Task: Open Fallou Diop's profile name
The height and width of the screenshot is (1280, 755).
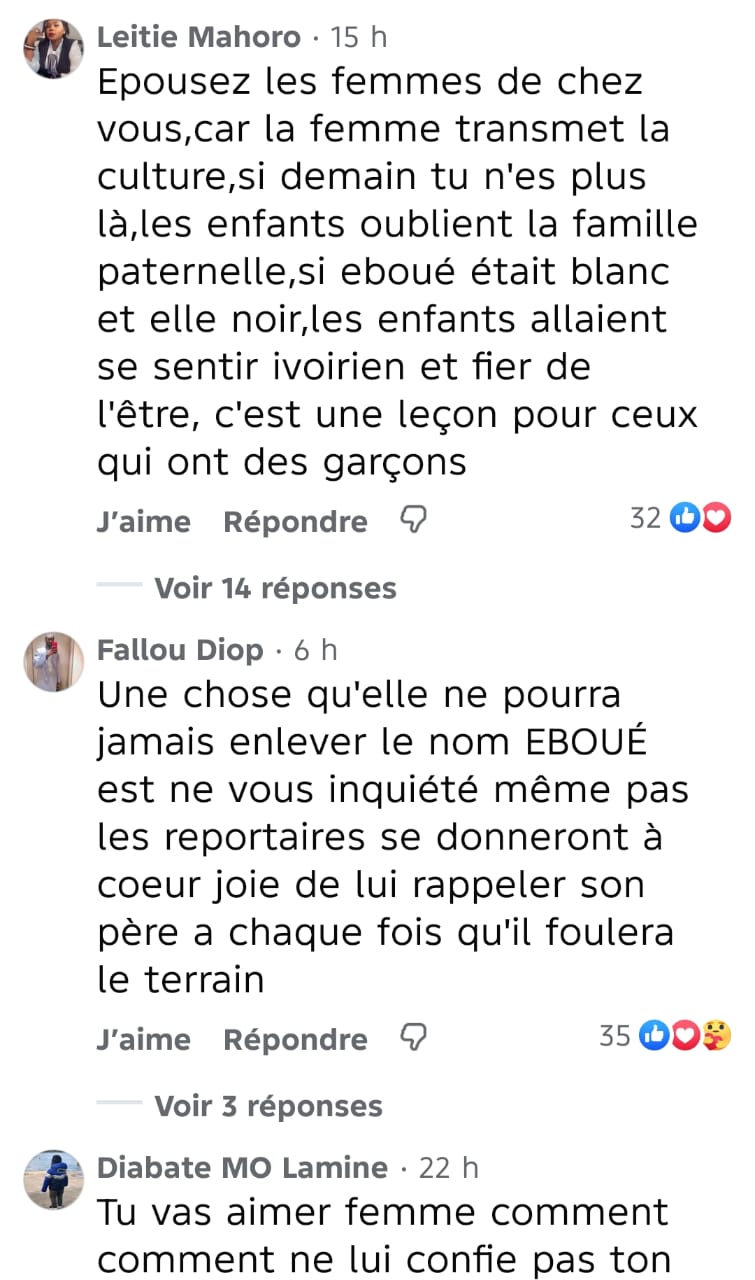Action: [x=181, y=651]
